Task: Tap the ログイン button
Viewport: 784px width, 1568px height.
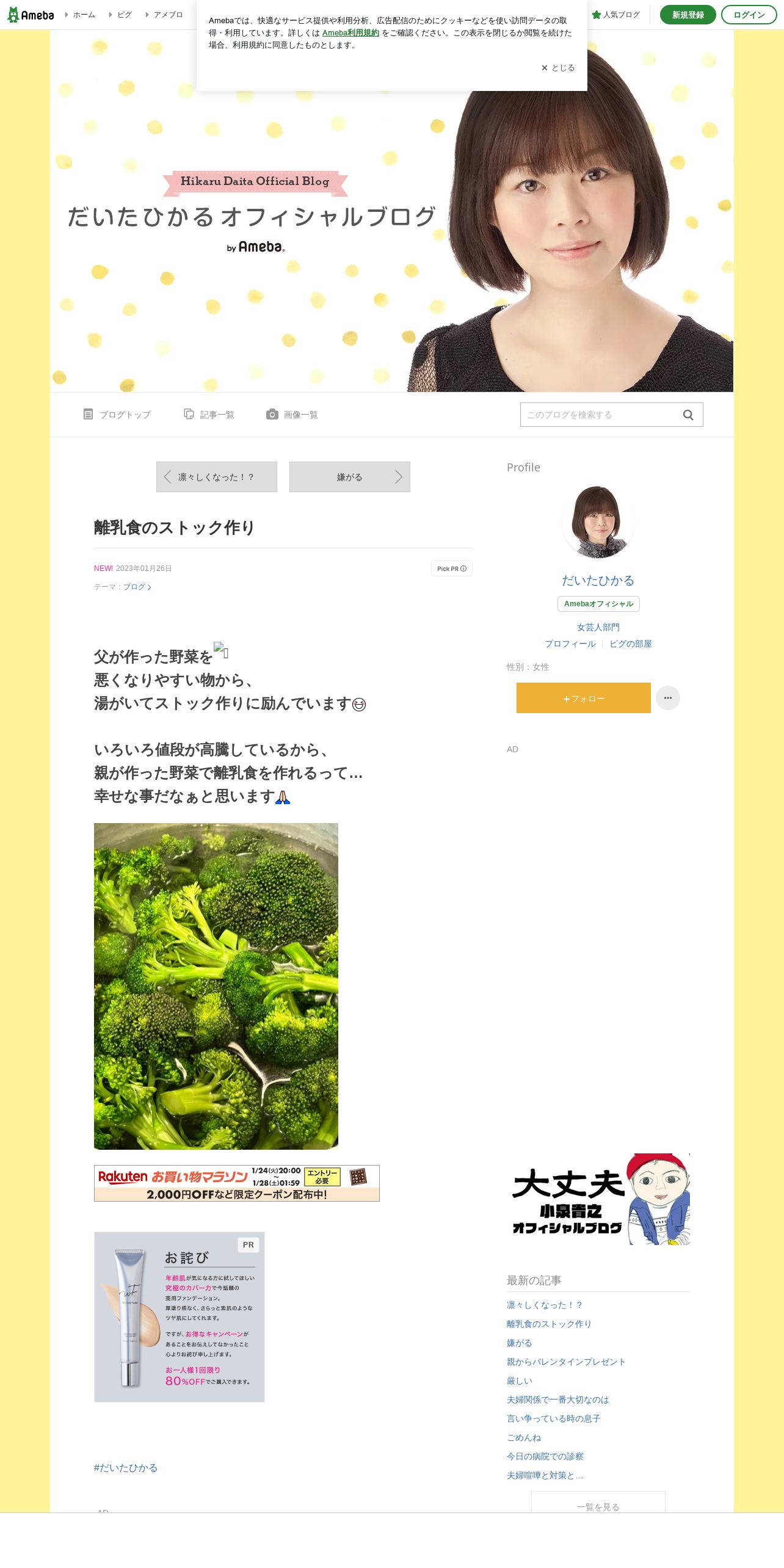Action: 749,15
